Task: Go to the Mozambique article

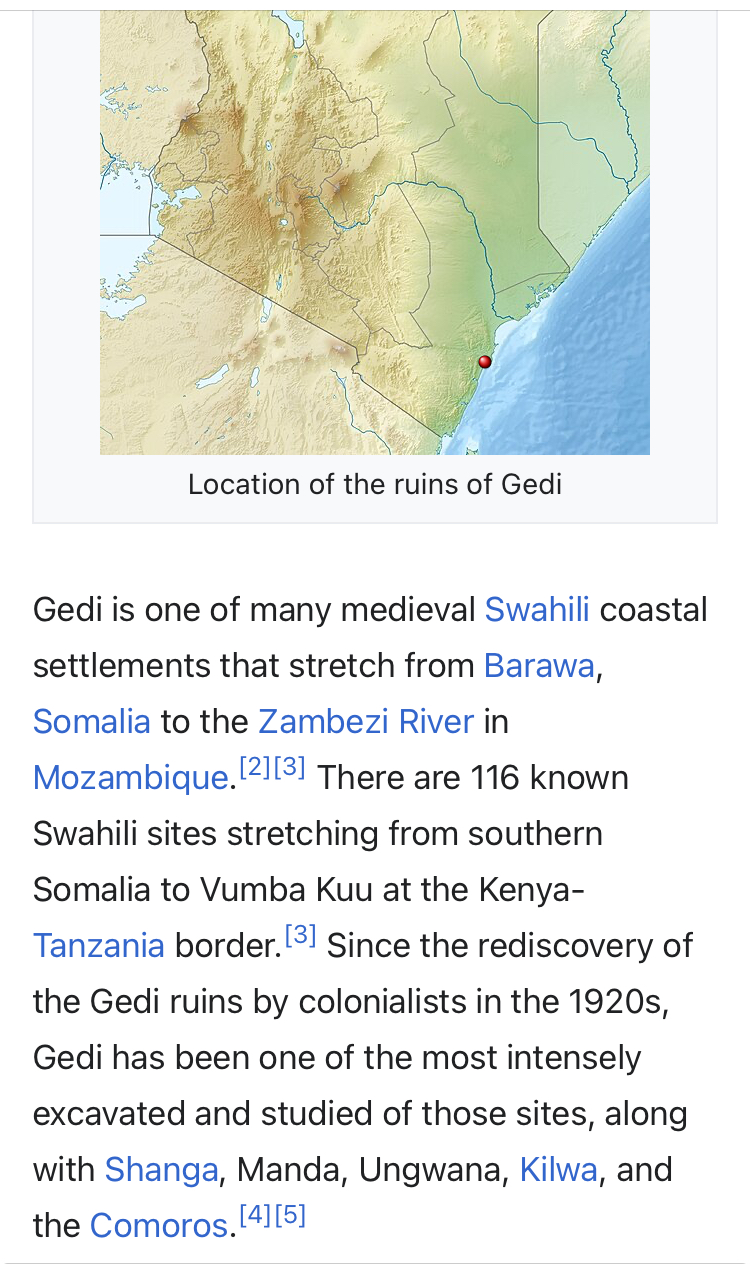Action: coord(132,777)
